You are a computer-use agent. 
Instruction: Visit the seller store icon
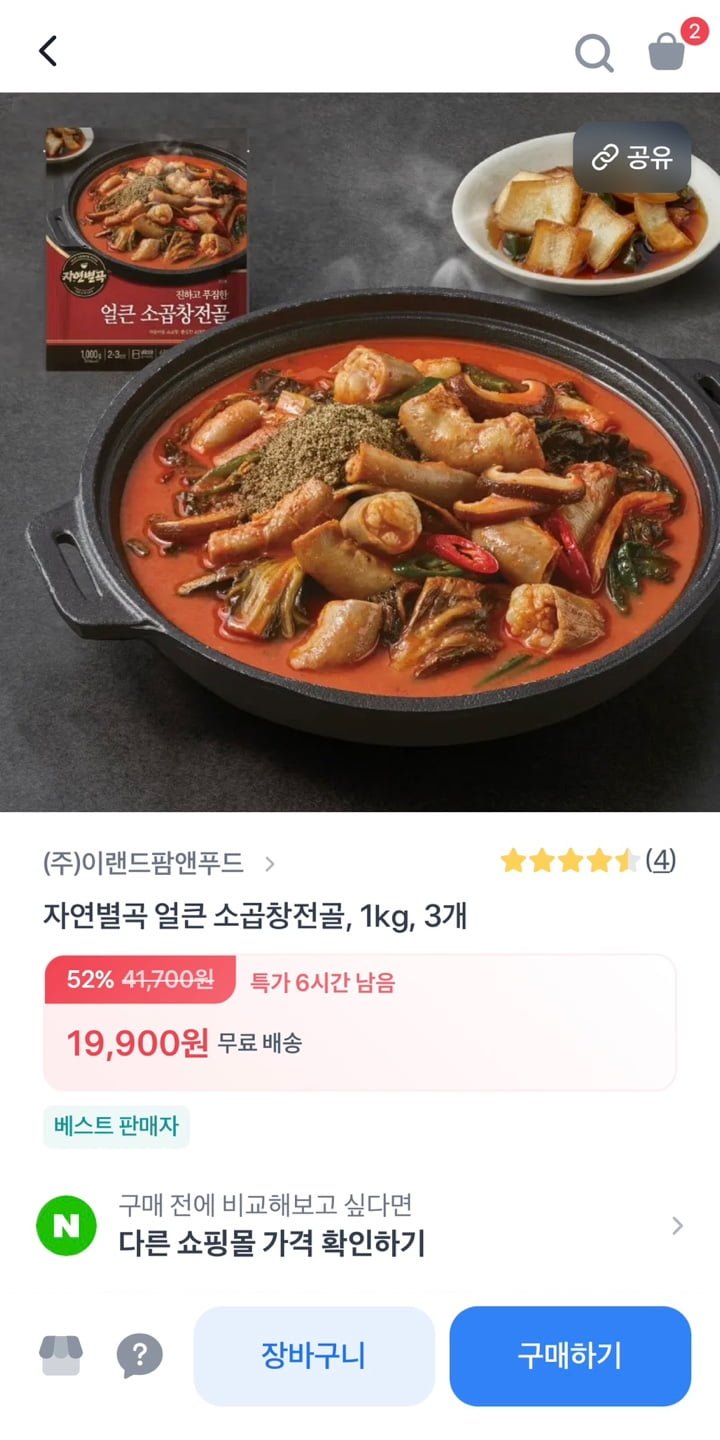tap(61, 1356)
